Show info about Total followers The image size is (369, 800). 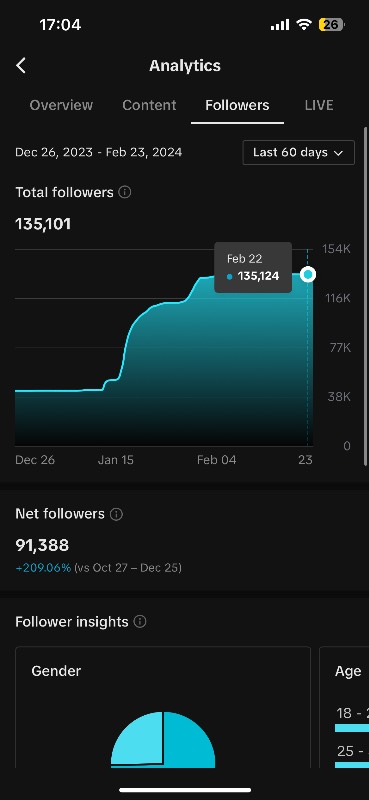(125, 192)
